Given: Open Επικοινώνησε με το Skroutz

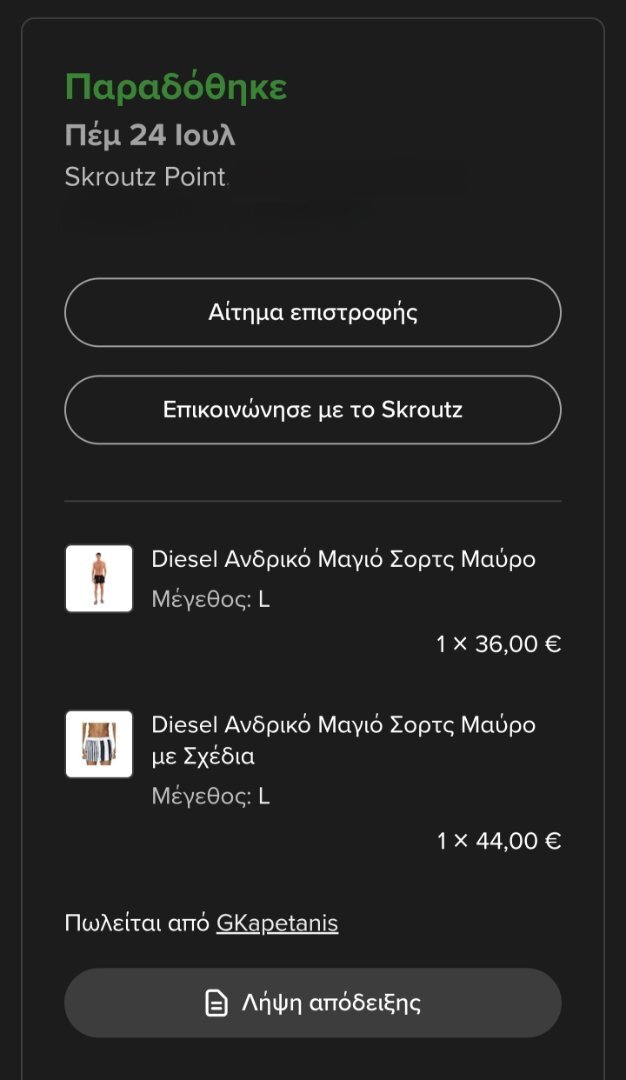Looking at the screenshot, I should tap(313, 410).
